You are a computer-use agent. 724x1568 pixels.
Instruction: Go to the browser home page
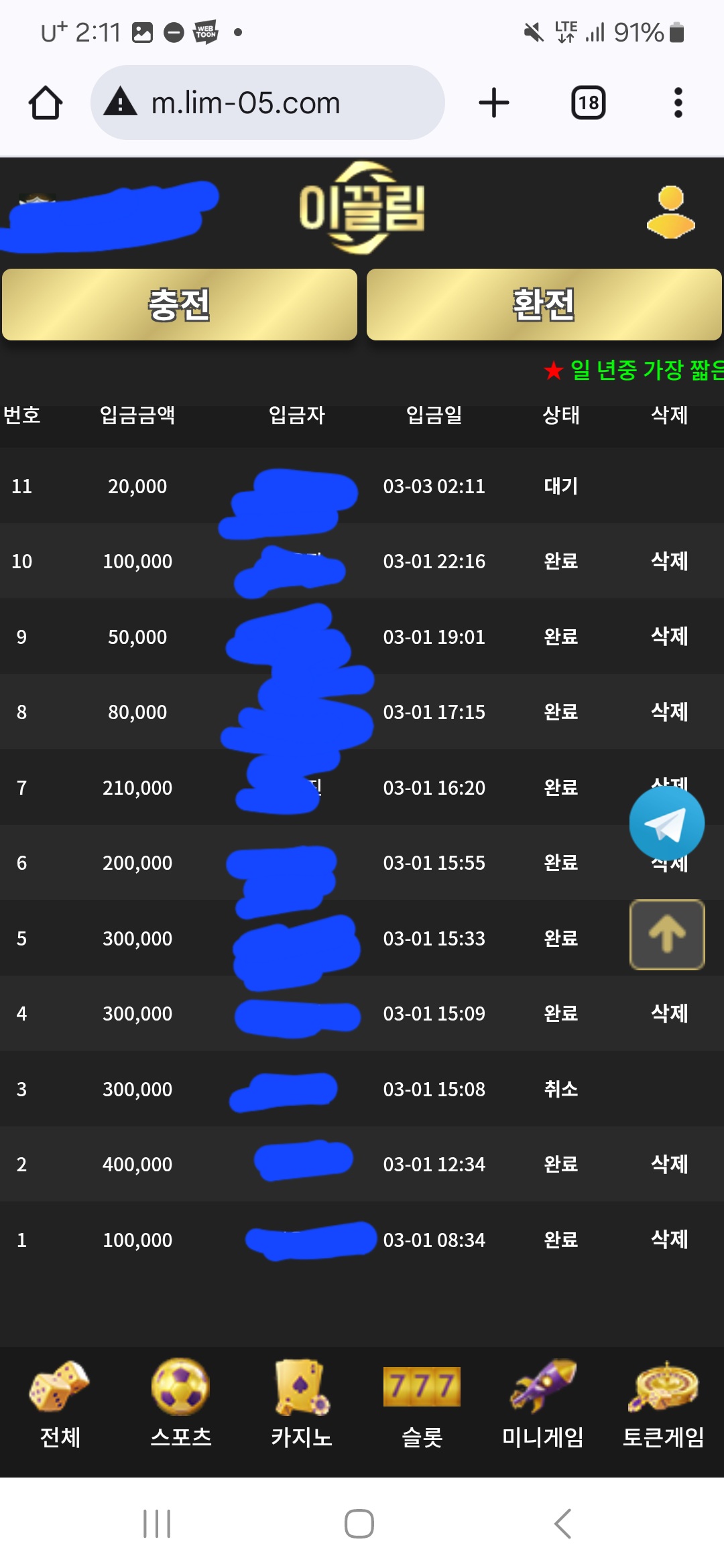click(46, 103)
